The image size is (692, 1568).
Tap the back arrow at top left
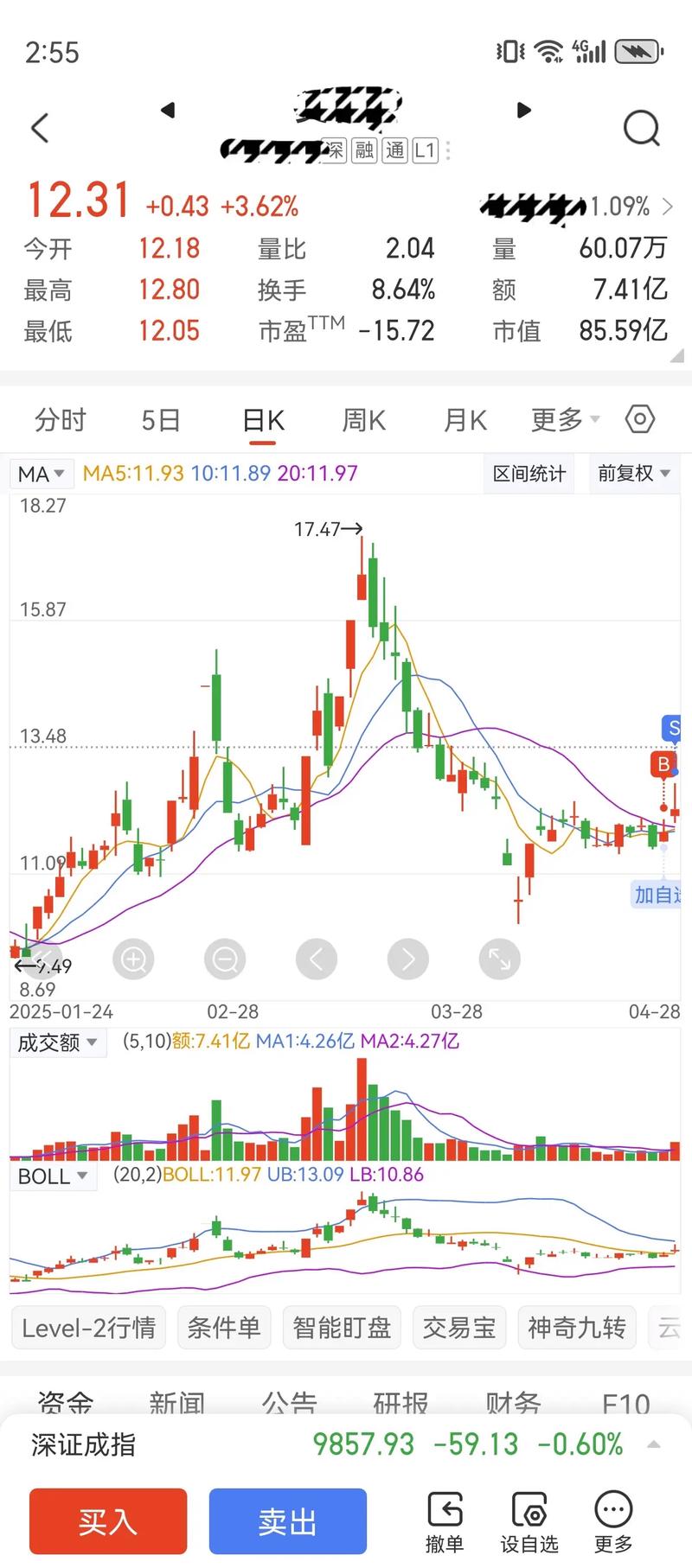(39, 127)
